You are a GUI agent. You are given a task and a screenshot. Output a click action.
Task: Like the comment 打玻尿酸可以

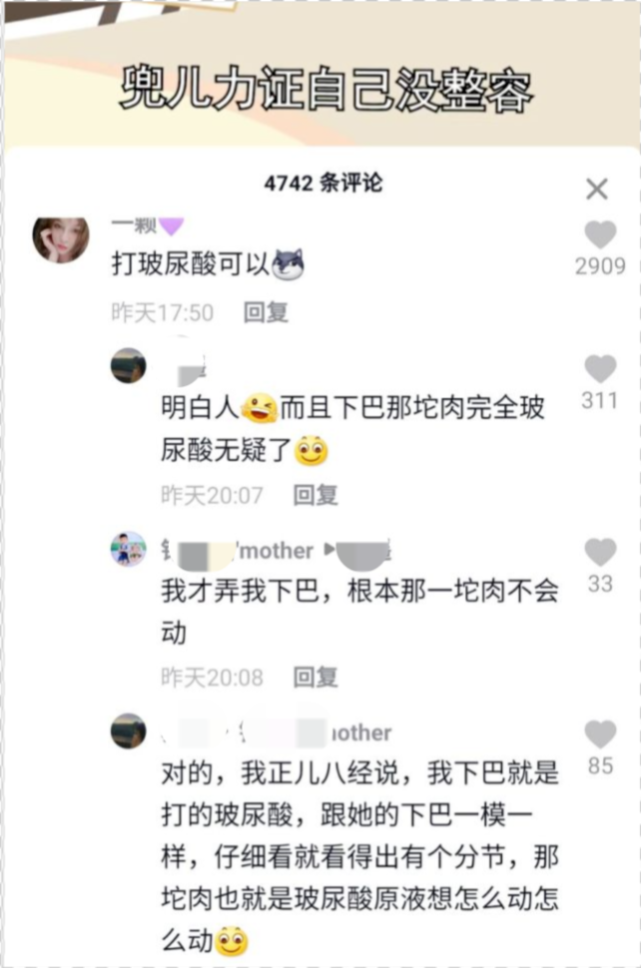click(x=600, y=235)
